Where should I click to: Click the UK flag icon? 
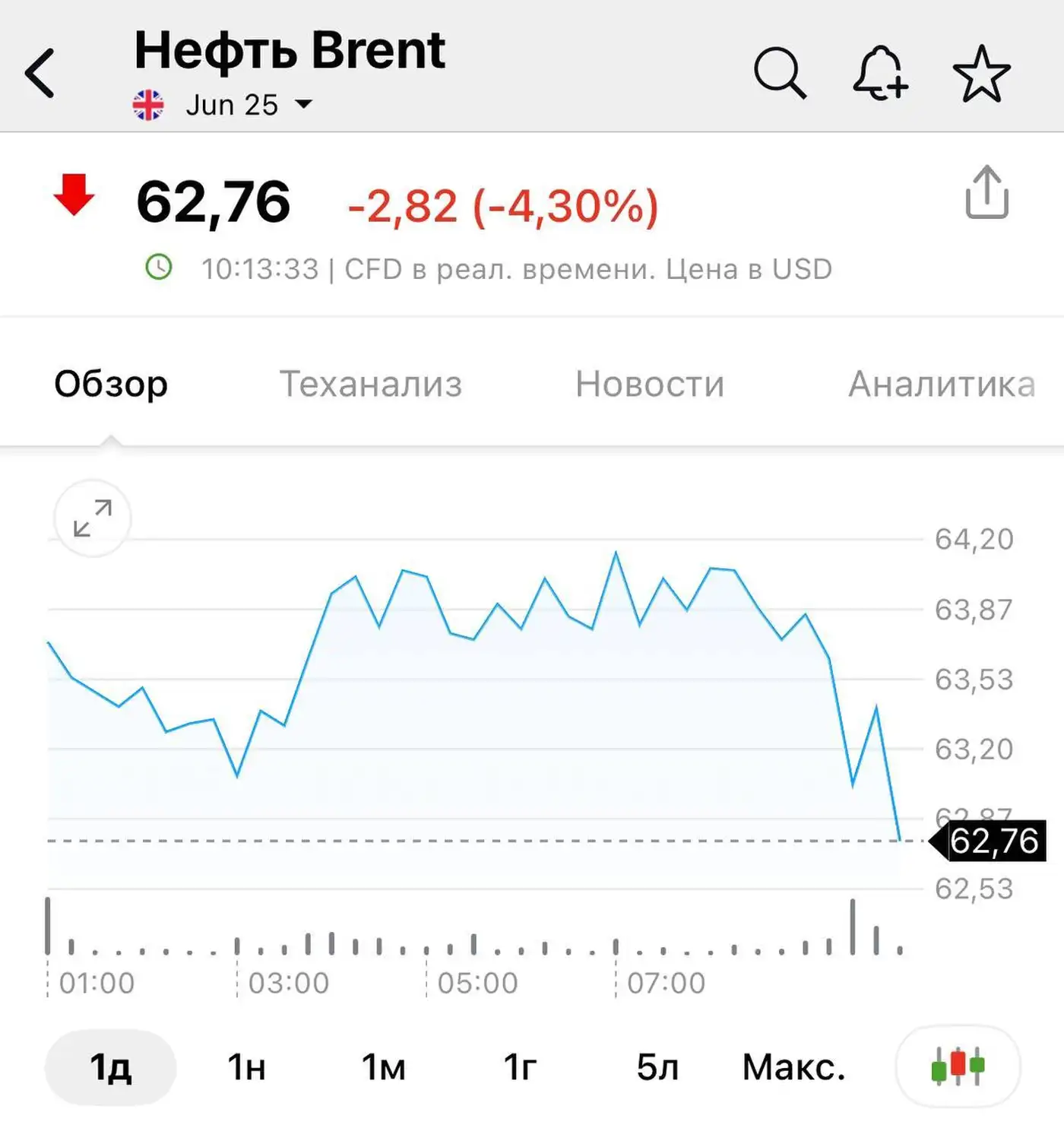coord(149,103)
